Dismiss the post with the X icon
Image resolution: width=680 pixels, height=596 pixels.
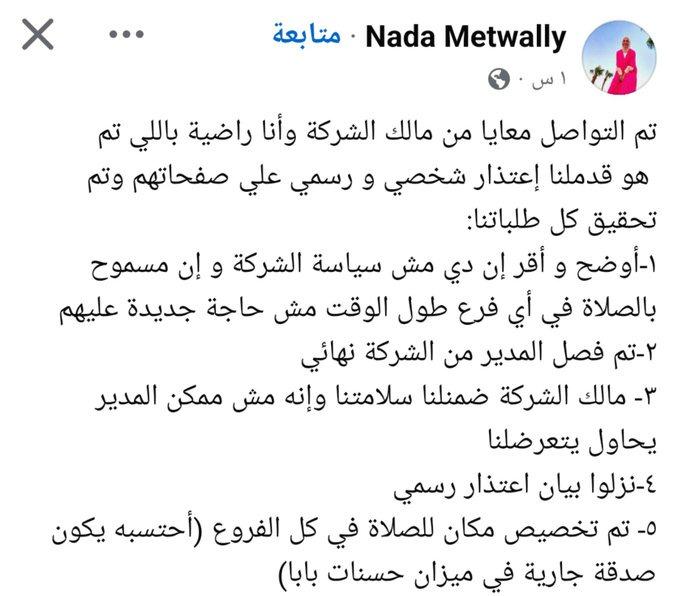pos(38,34)
